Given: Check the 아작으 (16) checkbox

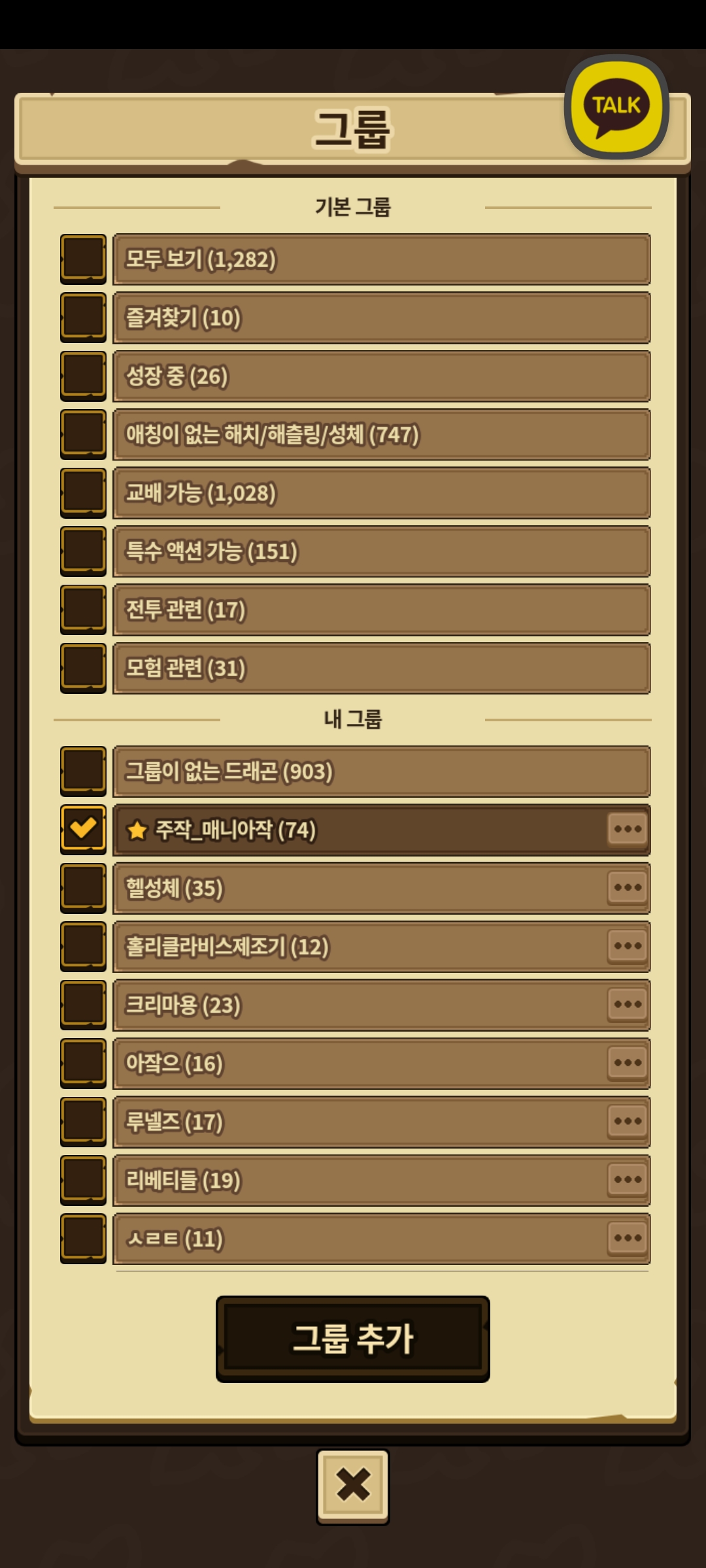Looking at the screenshot, I should point(83,1063).
